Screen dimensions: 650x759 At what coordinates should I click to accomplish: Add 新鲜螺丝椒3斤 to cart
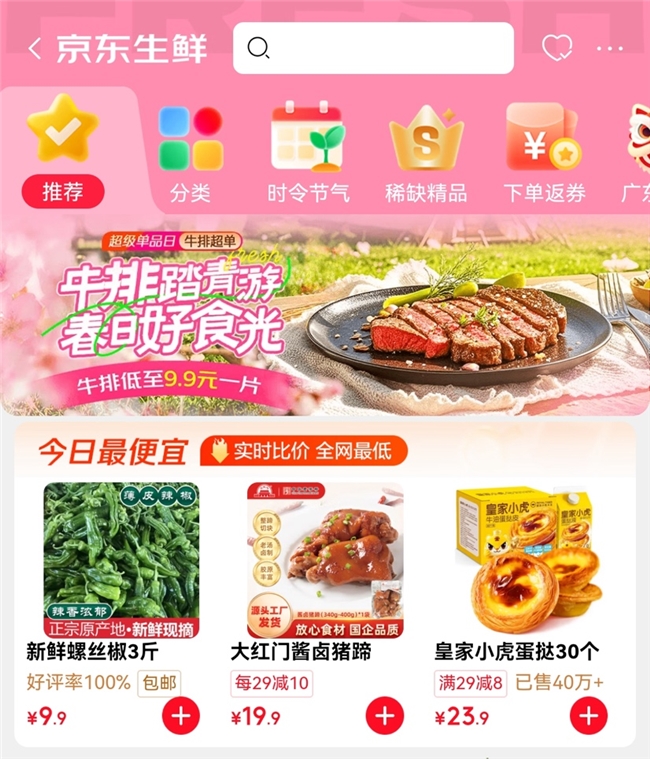click(181, 716)
